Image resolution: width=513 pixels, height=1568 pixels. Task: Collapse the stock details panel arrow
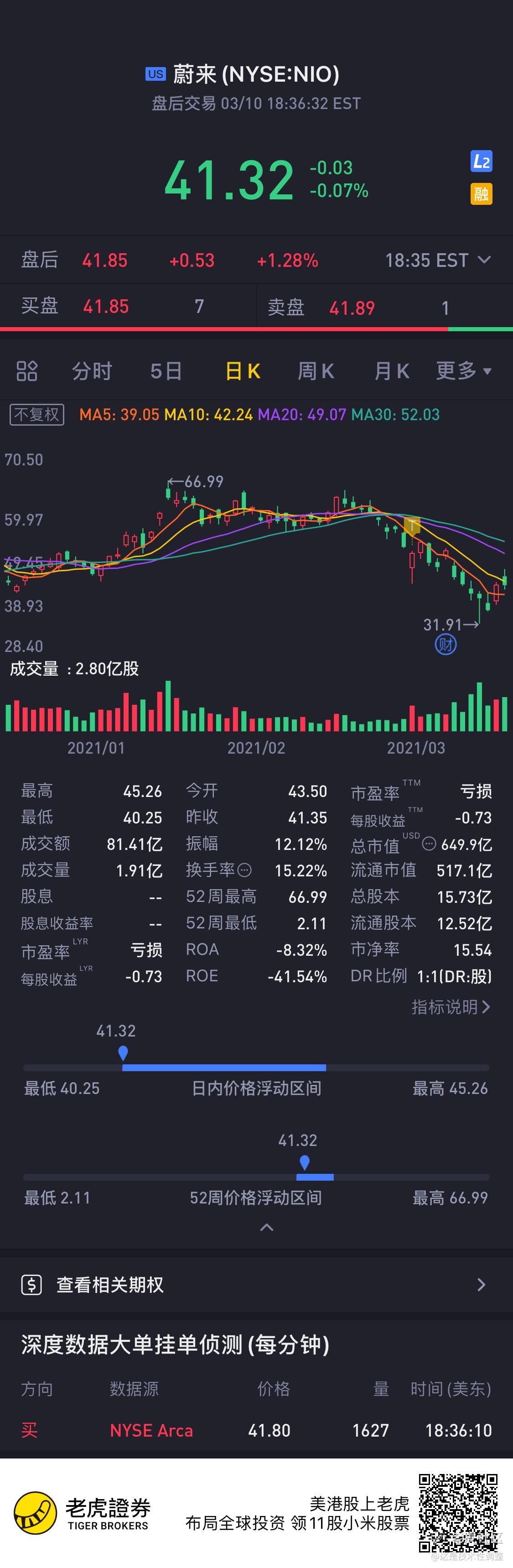(267, 1227)
